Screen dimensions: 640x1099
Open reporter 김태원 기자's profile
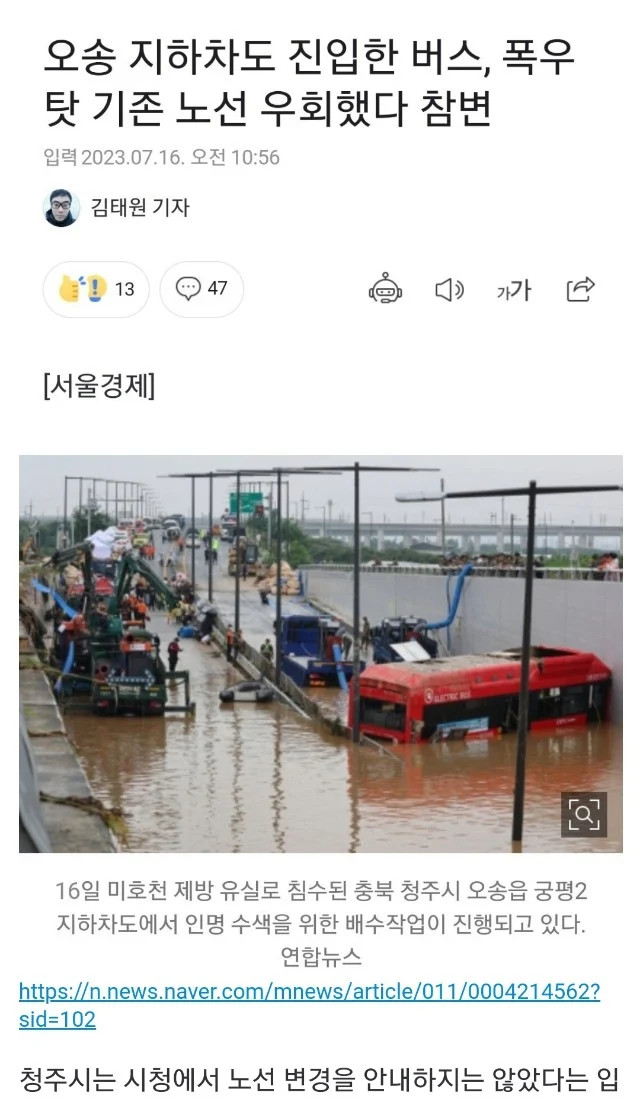pyautogui.click(x=116, y=207)
